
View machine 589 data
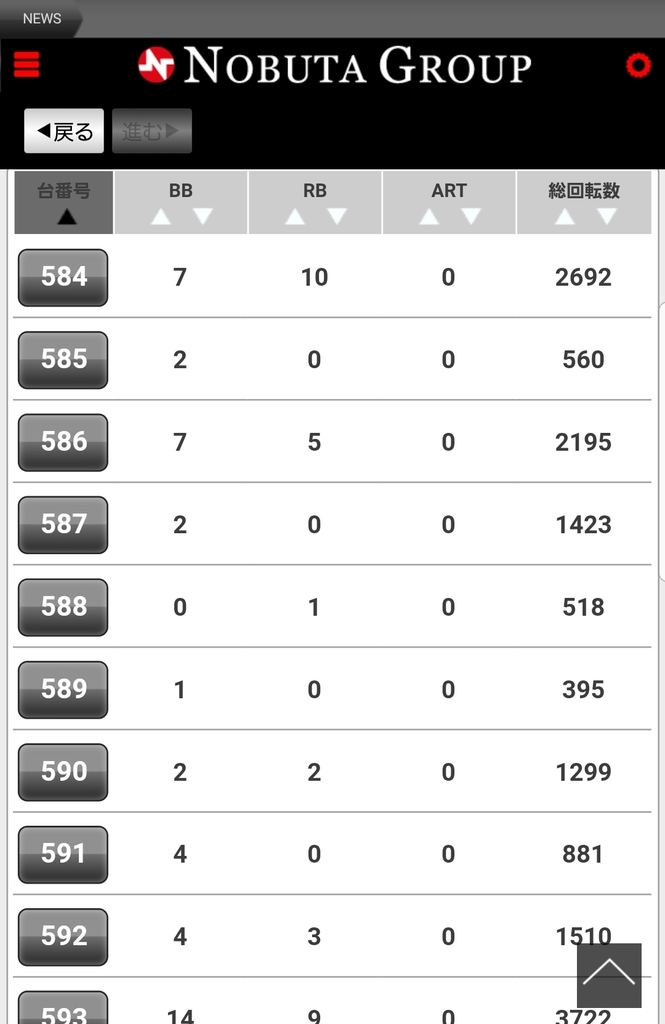[63, 690]
